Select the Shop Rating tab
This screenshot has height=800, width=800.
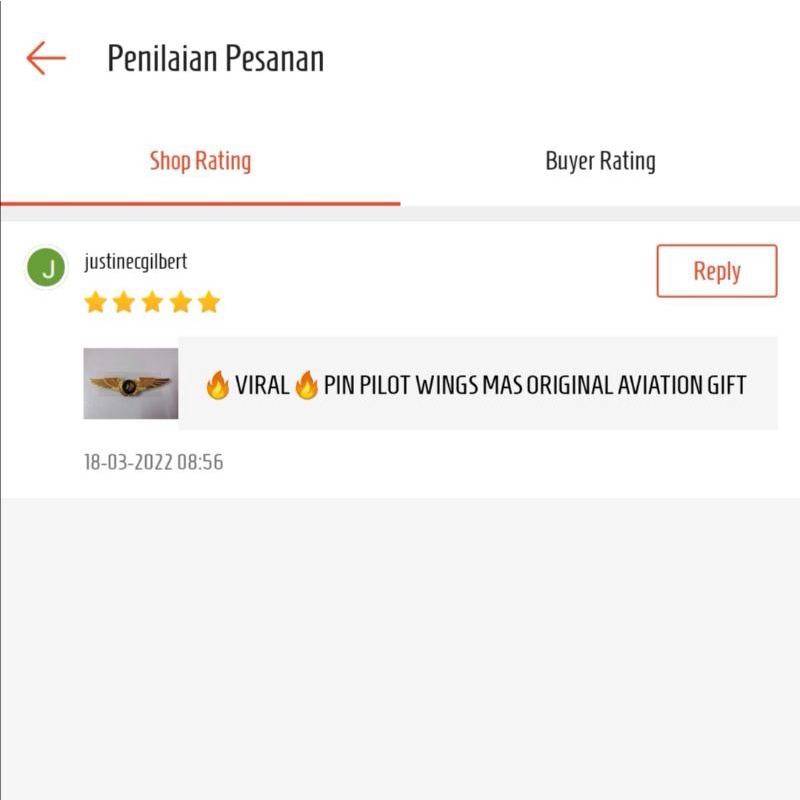(x=200, y=161)
